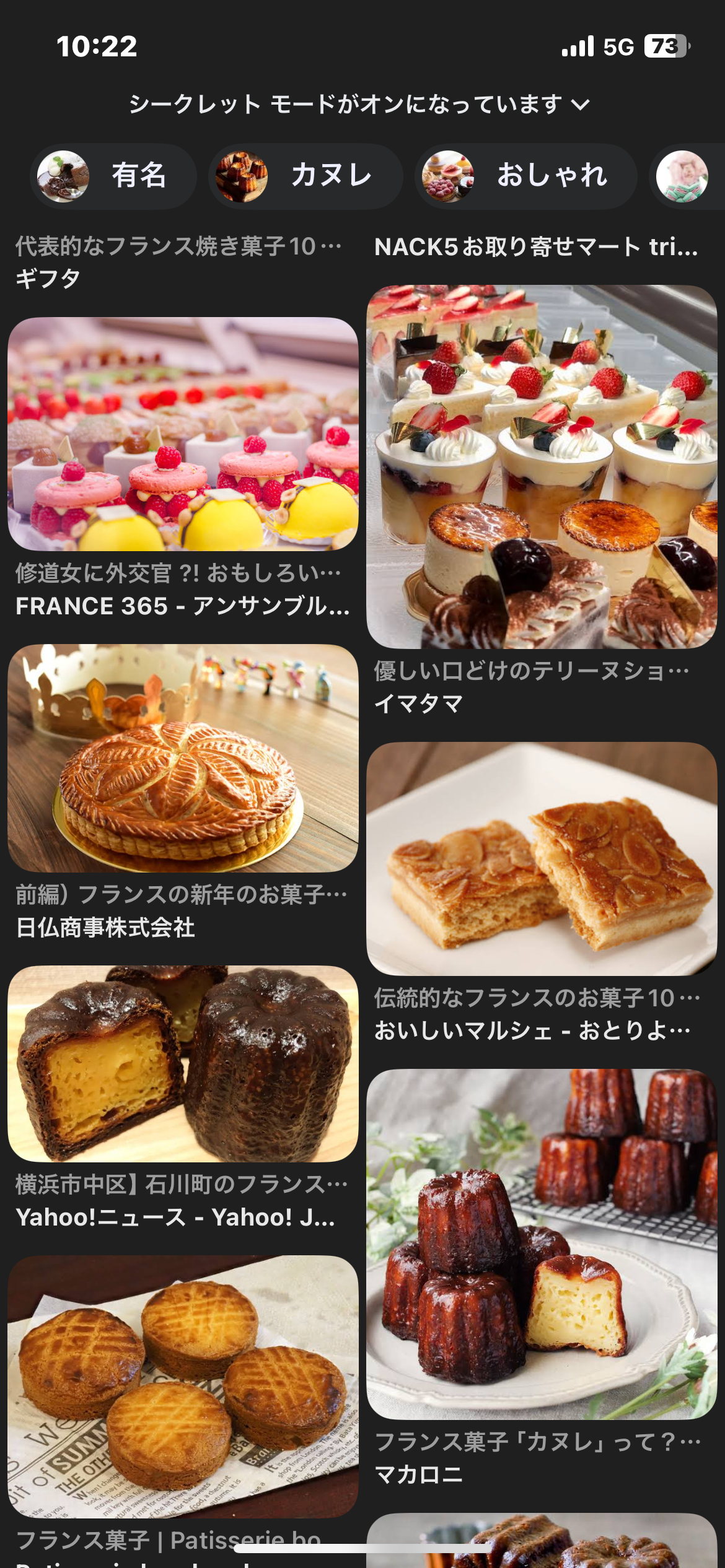Open the Patisserie galette cookies image
Screen dimensions: 725x1568
(x=183, y=1387)
